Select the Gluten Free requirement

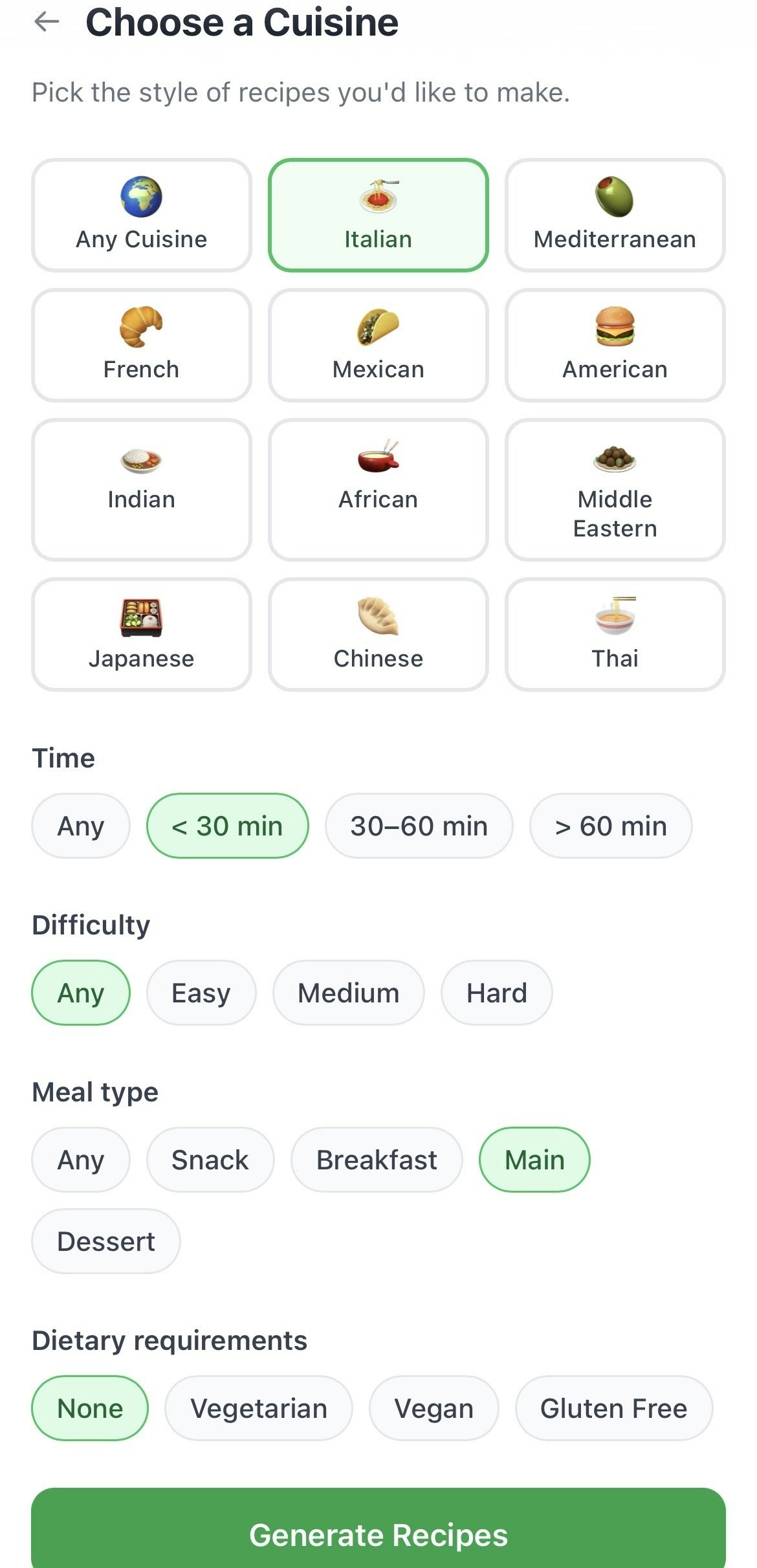click(x=613, y=1408)
